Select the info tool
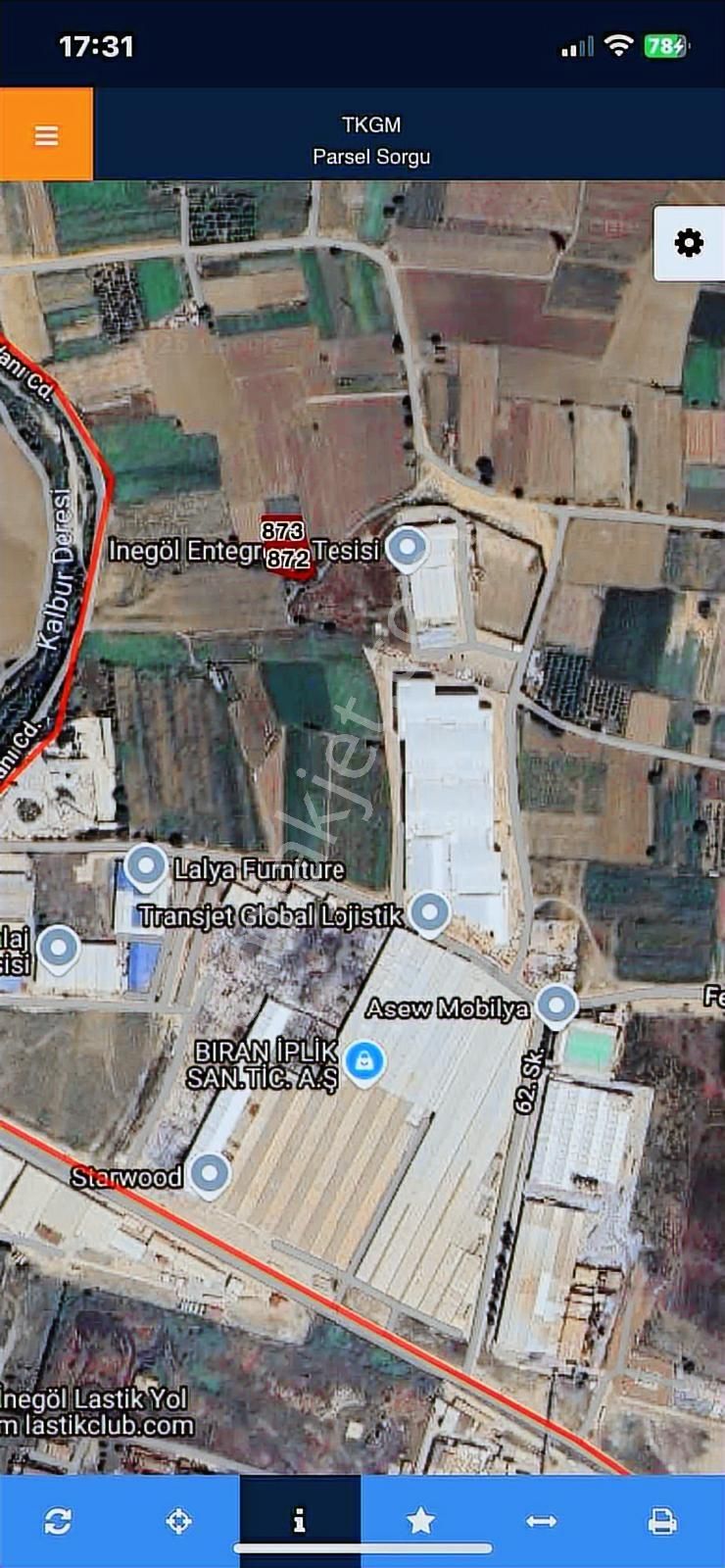The image size is (725, 1568). [x=300, y=1521]
